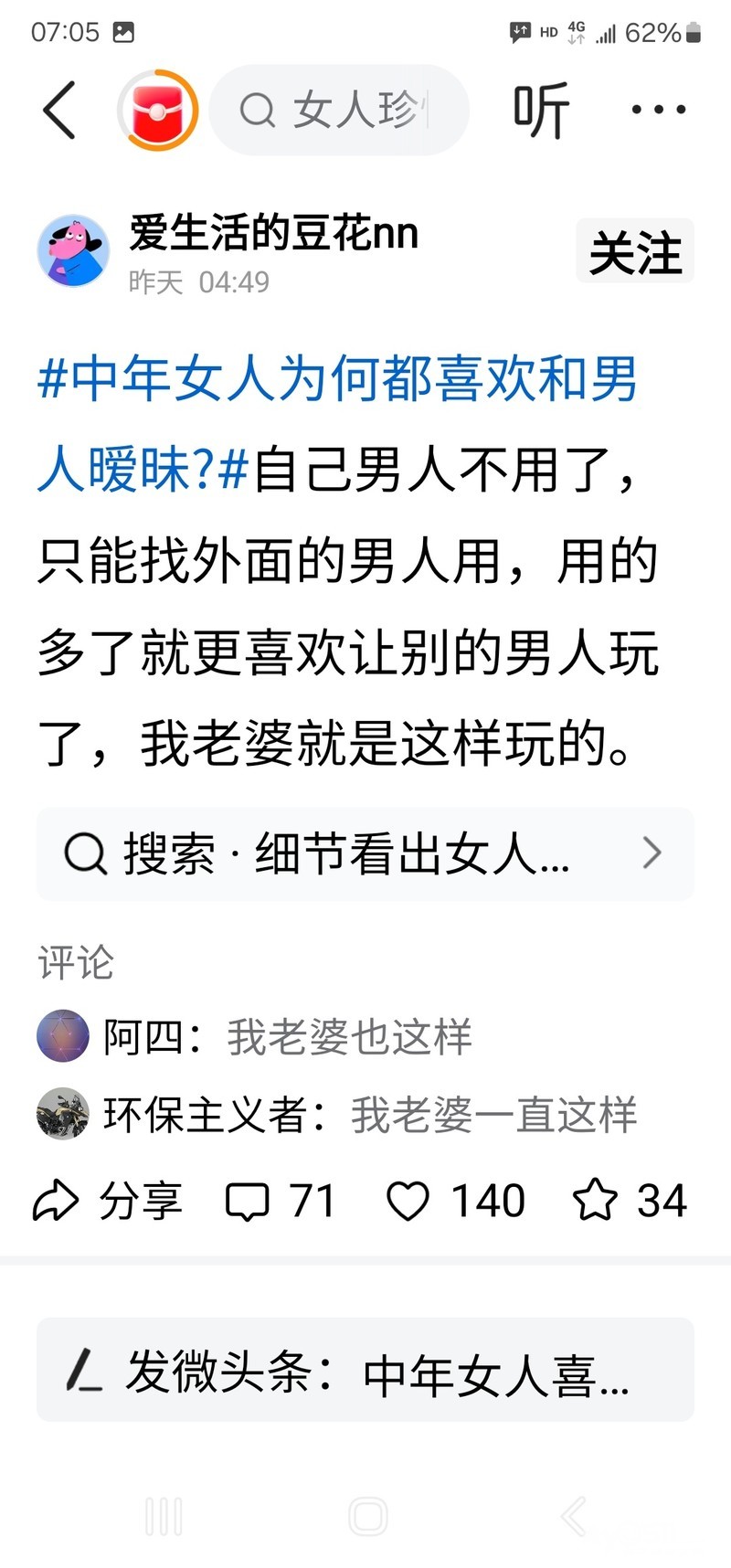Screen dimensions: 731x1568
Task: Open the three-dot overflow menu
Action: click(x=659, y=110)
